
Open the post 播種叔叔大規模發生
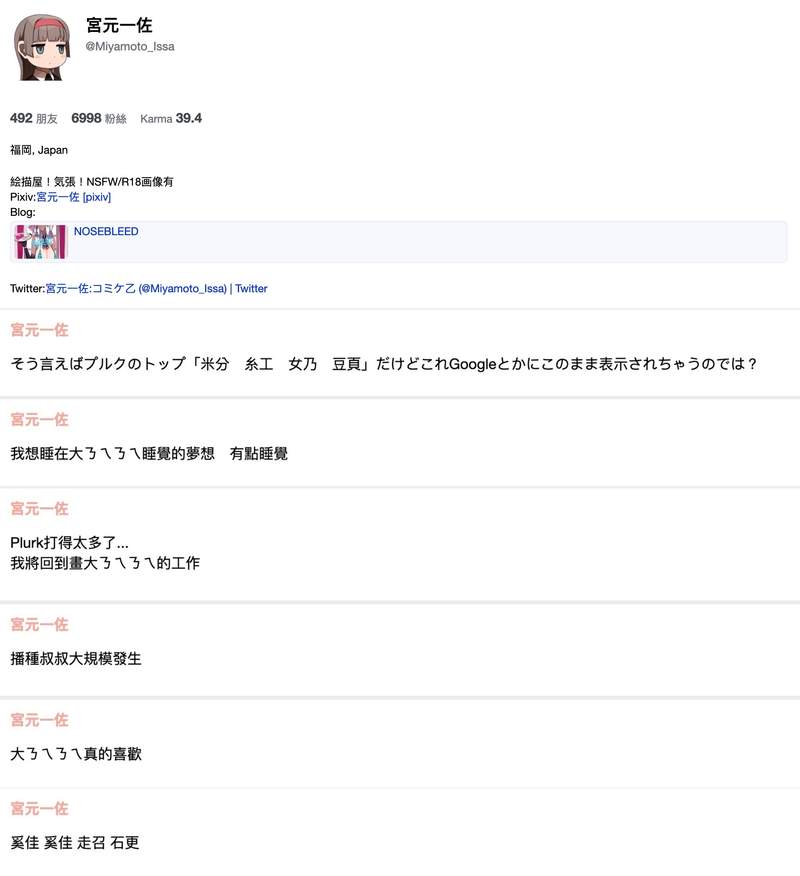pyautogui.click(x=76, y=659)
